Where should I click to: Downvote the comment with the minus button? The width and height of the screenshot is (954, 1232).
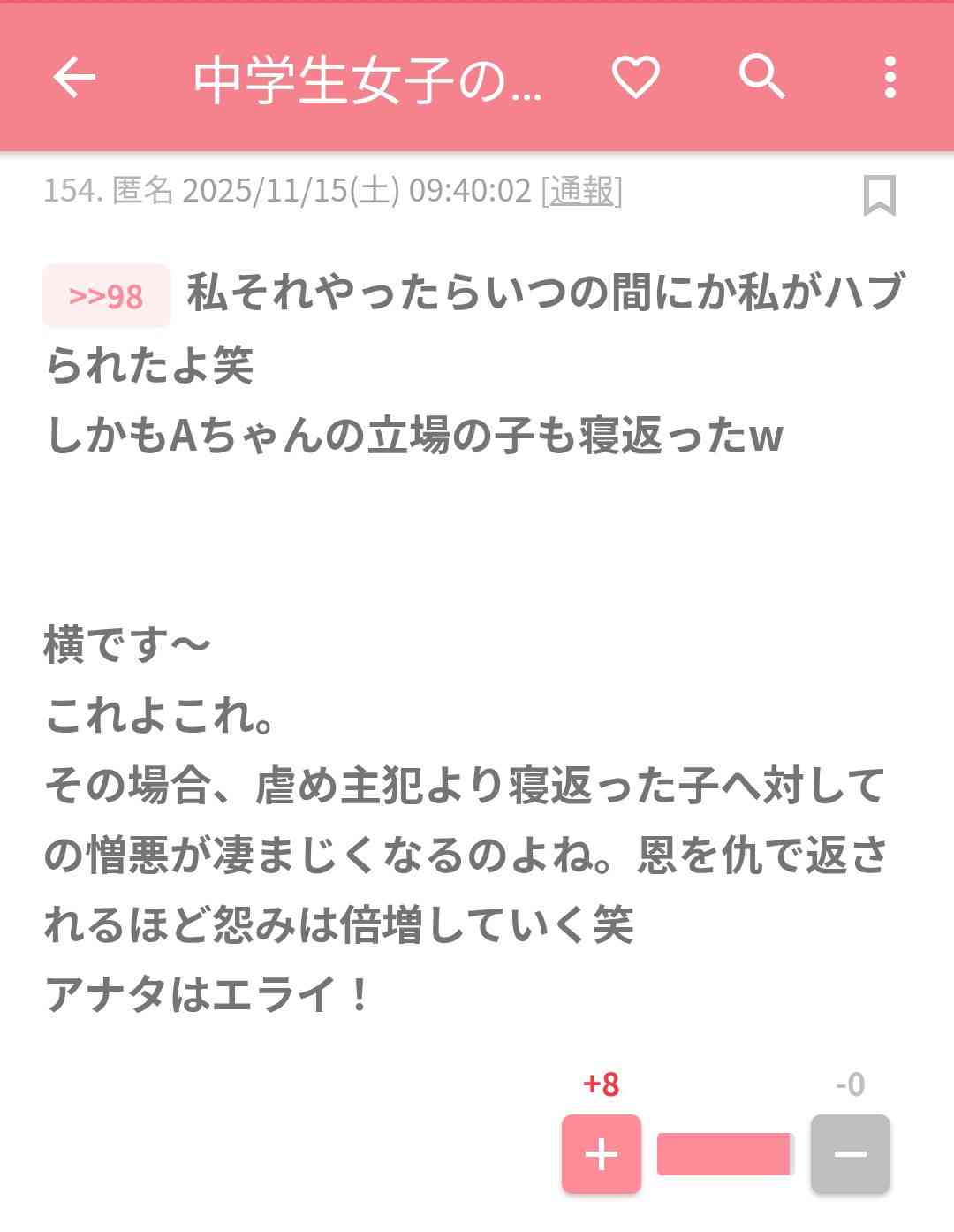(850, 1154)
